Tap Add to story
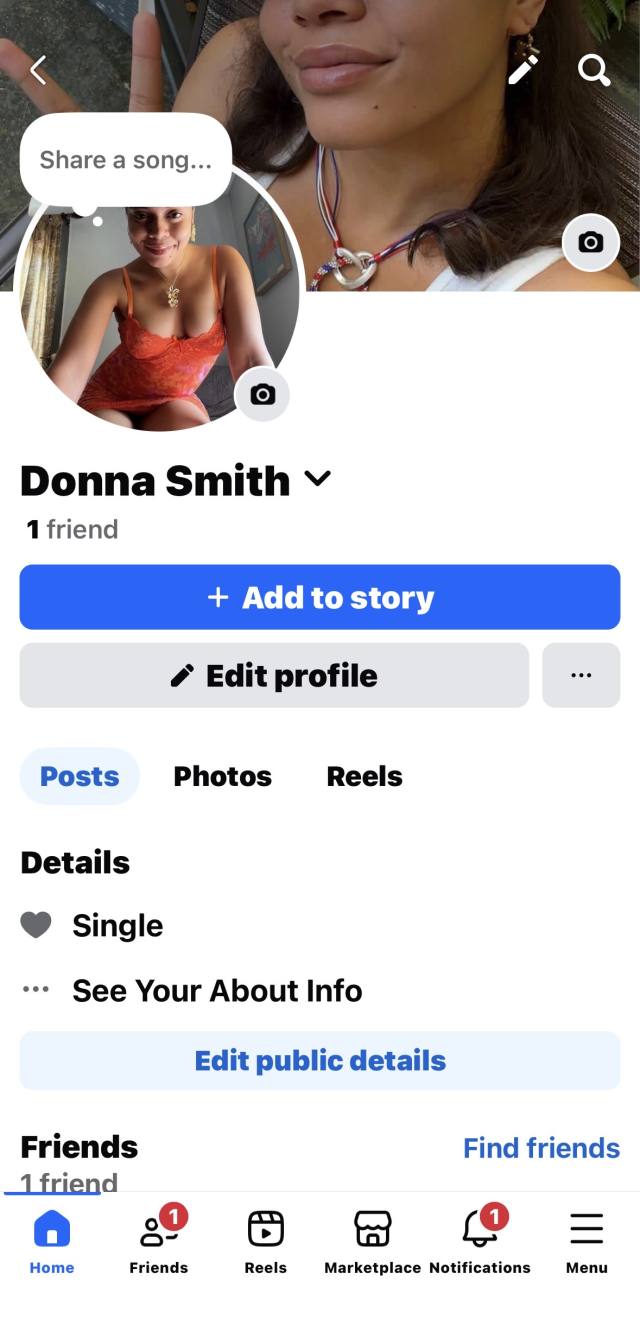This screenshot has height=1319, width=640. [320, 597]
